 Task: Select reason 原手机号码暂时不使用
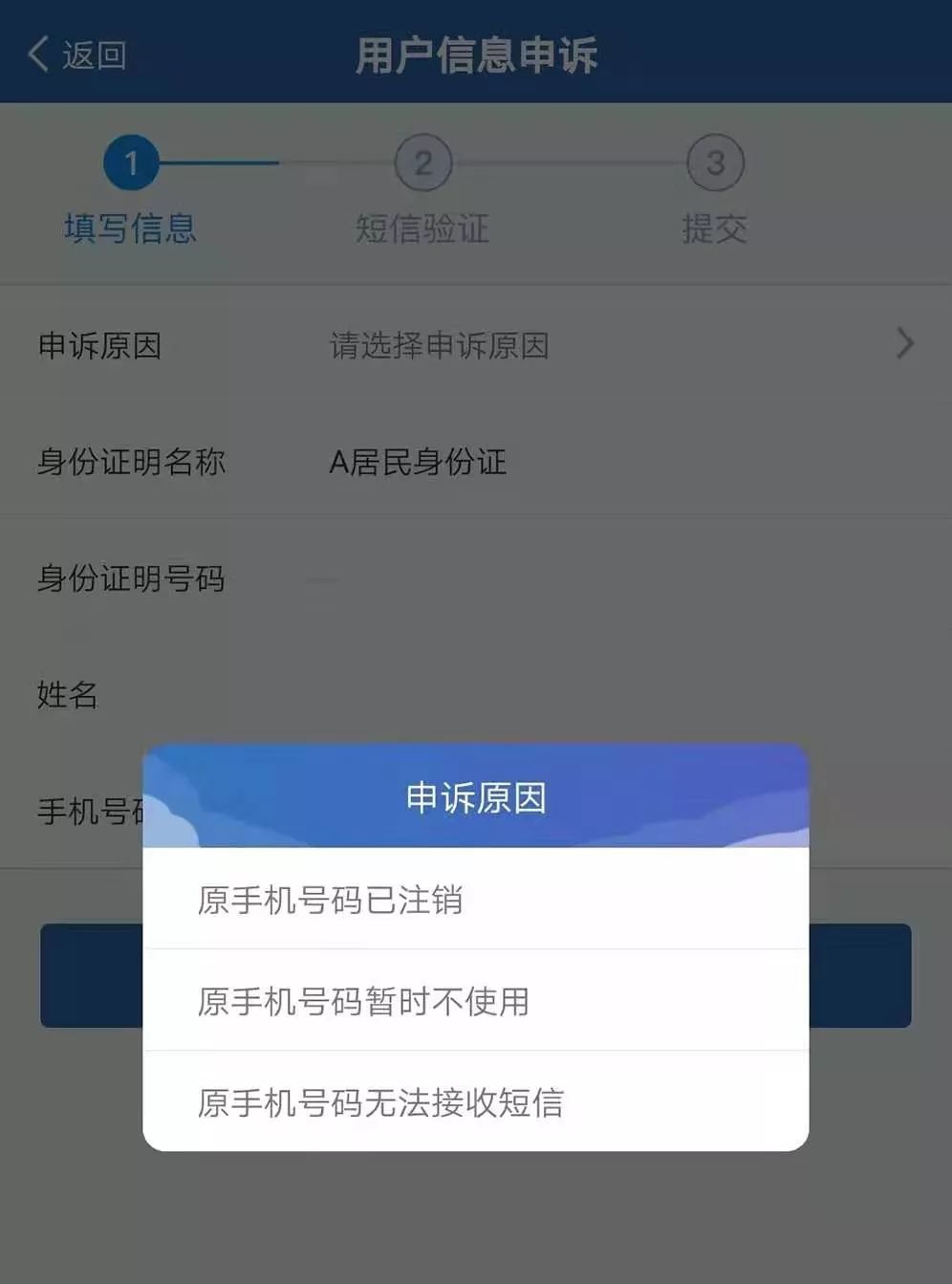click(363, 1002)
